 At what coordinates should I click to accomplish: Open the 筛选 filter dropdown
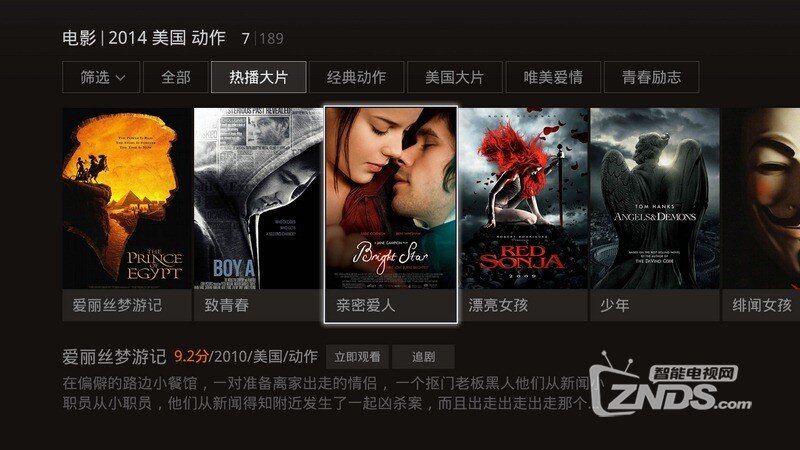(x=100, y=77)
